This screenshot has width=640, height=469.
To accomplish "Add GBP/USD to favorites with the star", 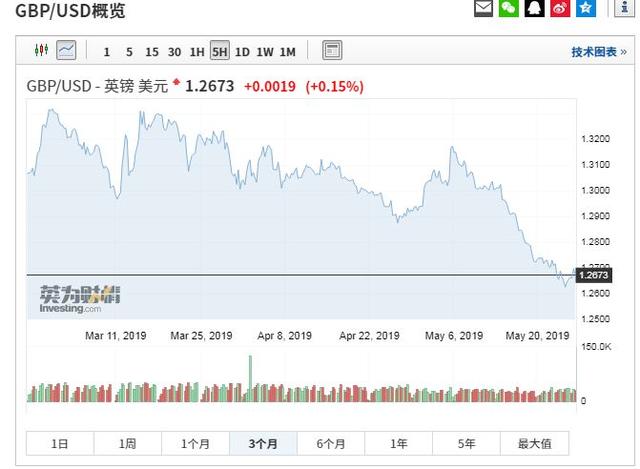I will (x=587, y=8).
